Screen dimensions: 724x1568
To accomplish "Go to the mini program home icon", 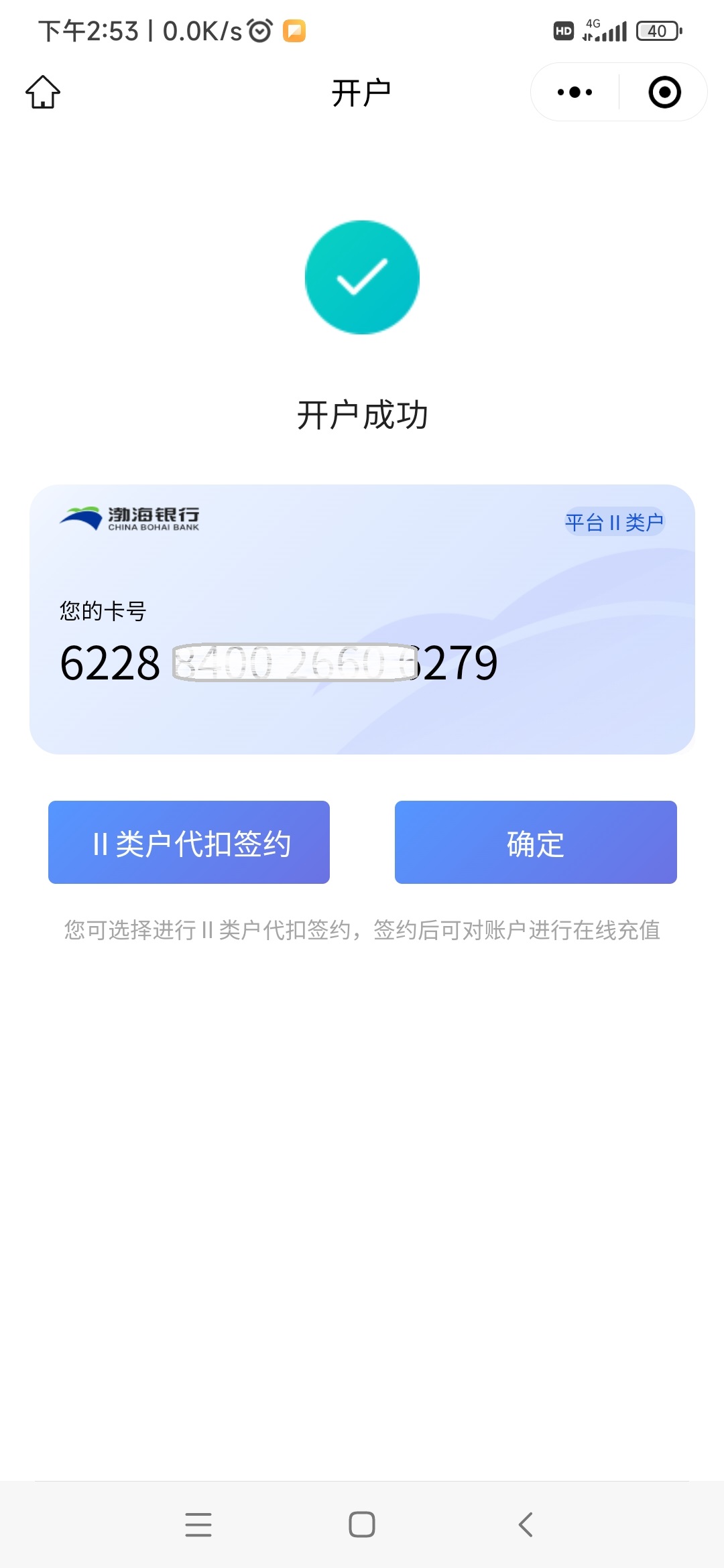I will click(x=43, y=92).
